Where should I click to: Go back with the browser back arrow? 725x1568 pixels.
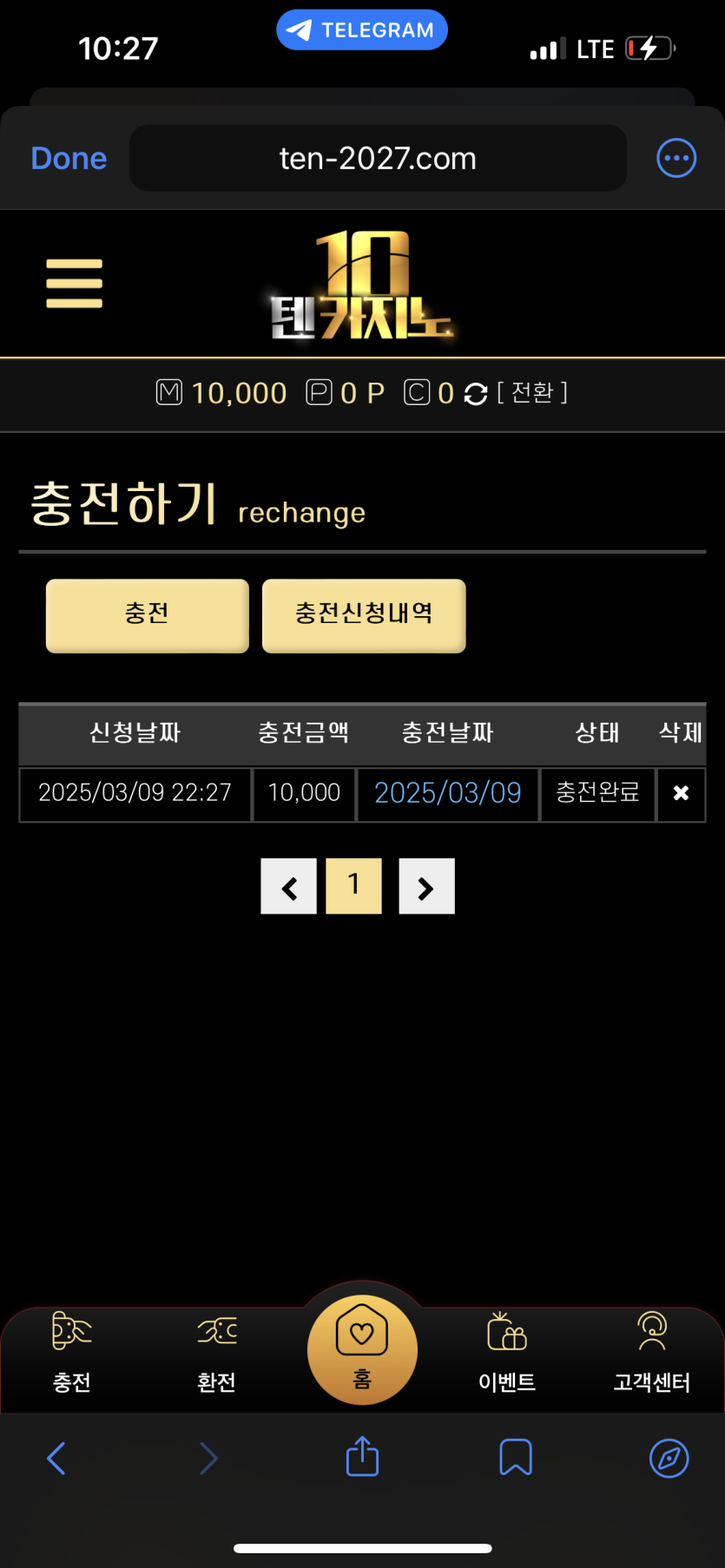[x=56, y=1458]
